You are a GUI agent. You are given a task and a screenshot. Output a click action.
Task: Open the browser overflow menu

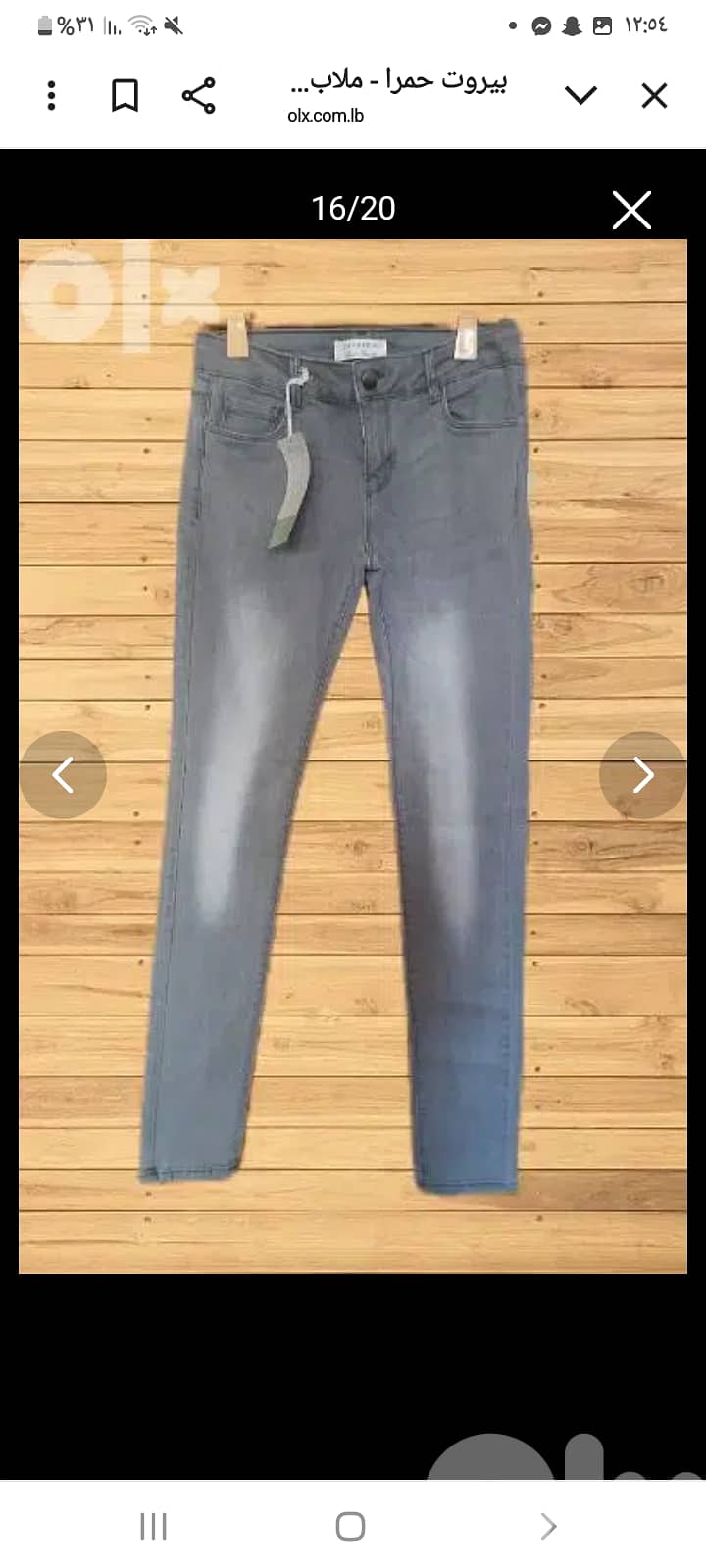(51, 95)
